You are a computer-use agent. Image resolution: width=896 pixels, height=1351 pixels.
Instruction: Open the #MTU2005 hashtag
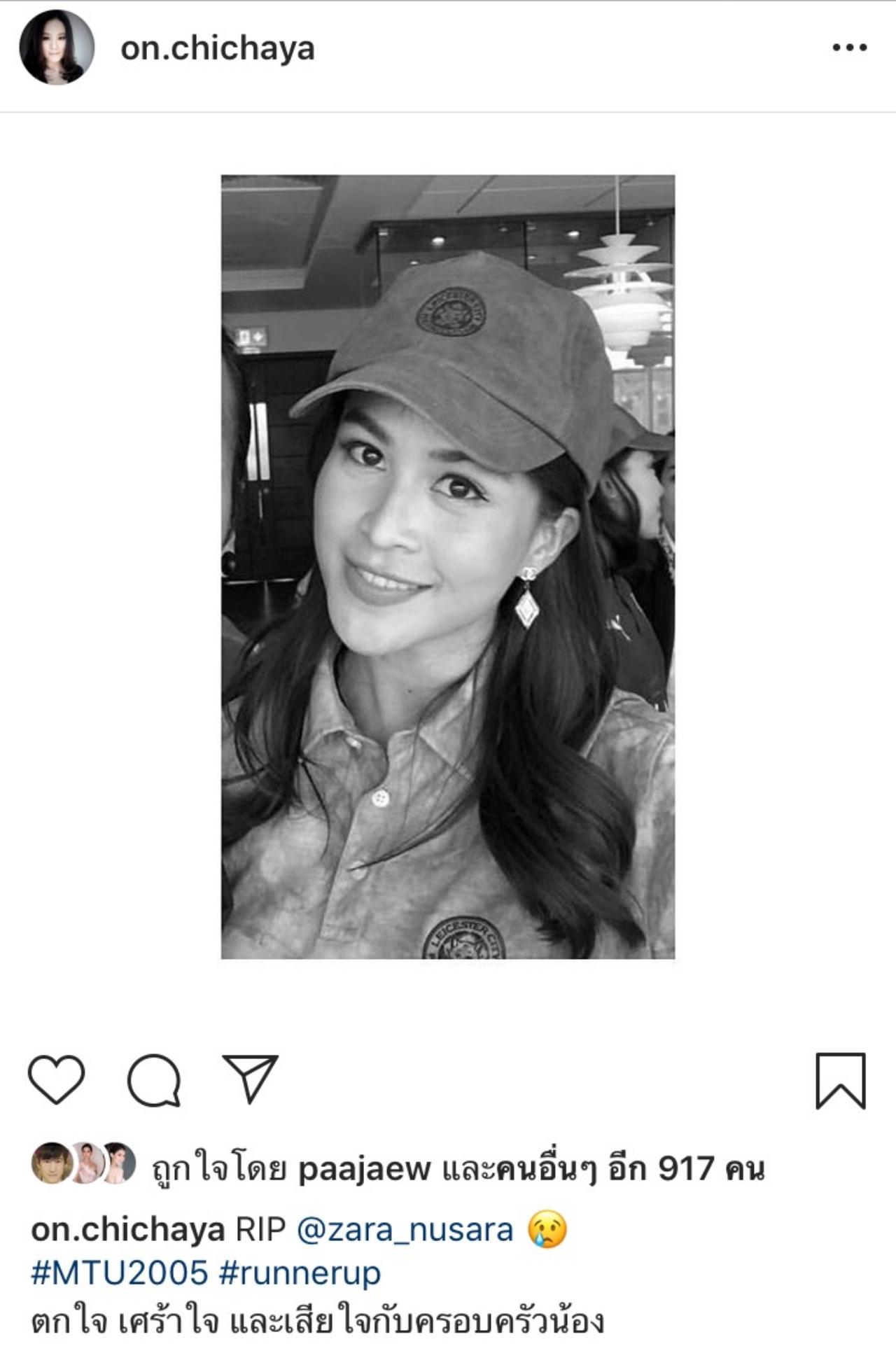pos(120,1273)
